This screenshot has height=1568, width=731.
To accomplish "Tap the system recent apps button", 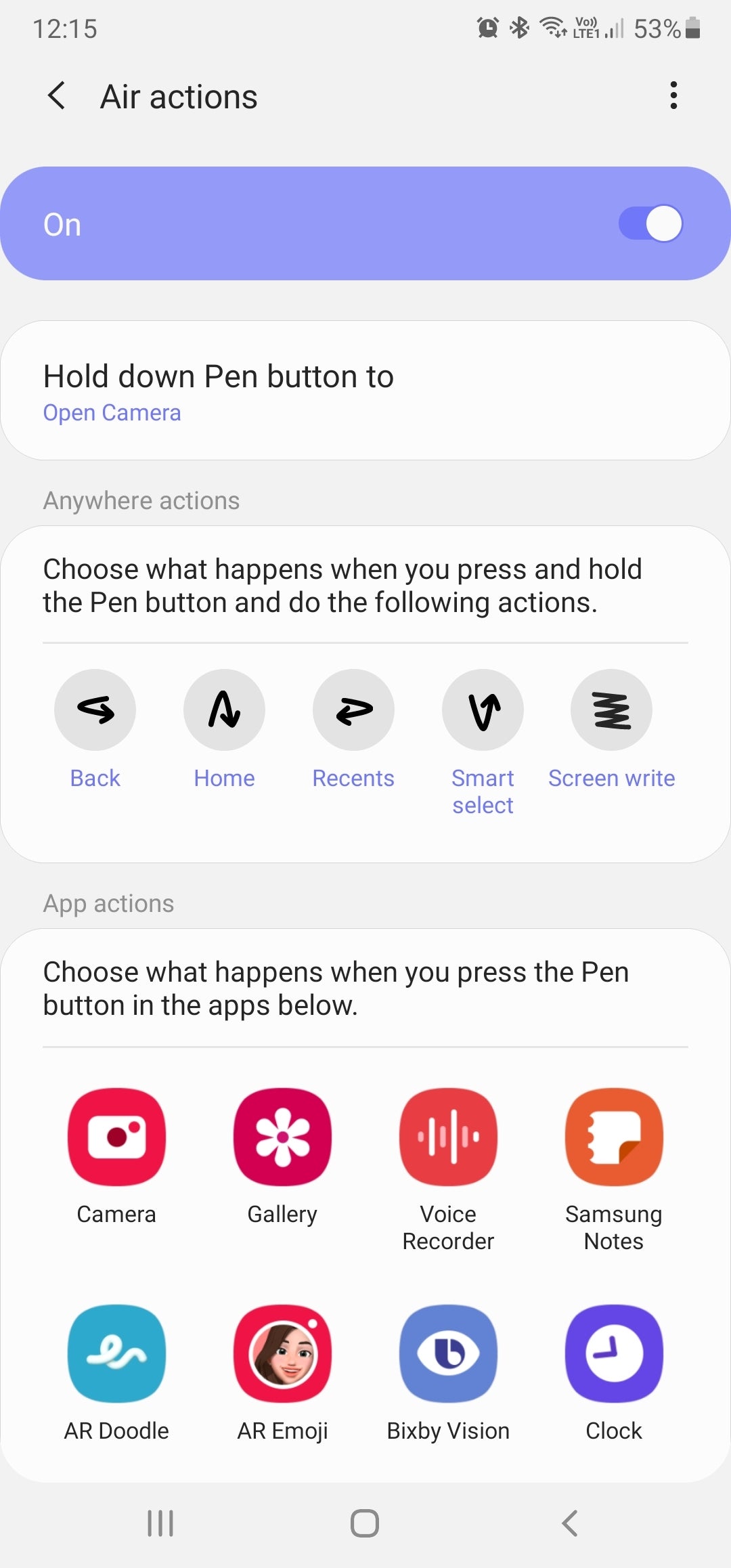I will pyautogui.click(x=160, y=1523).
